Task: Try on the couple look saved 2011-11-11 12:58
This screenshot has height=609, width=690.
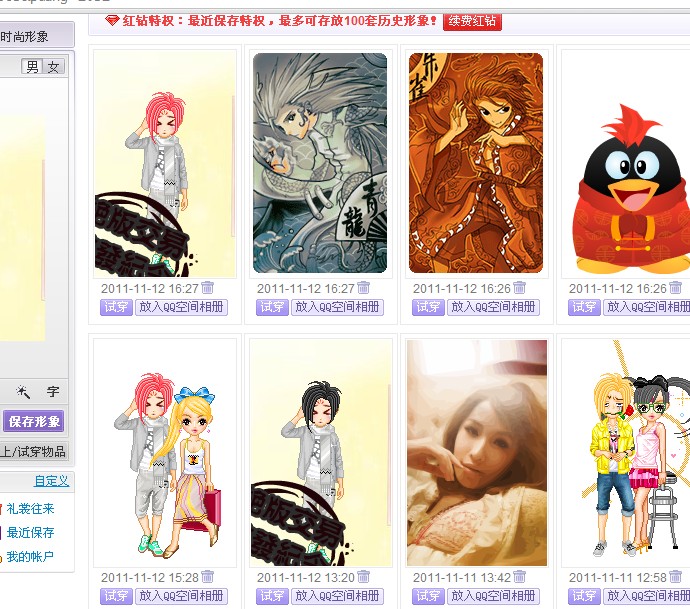Action: 584,596
